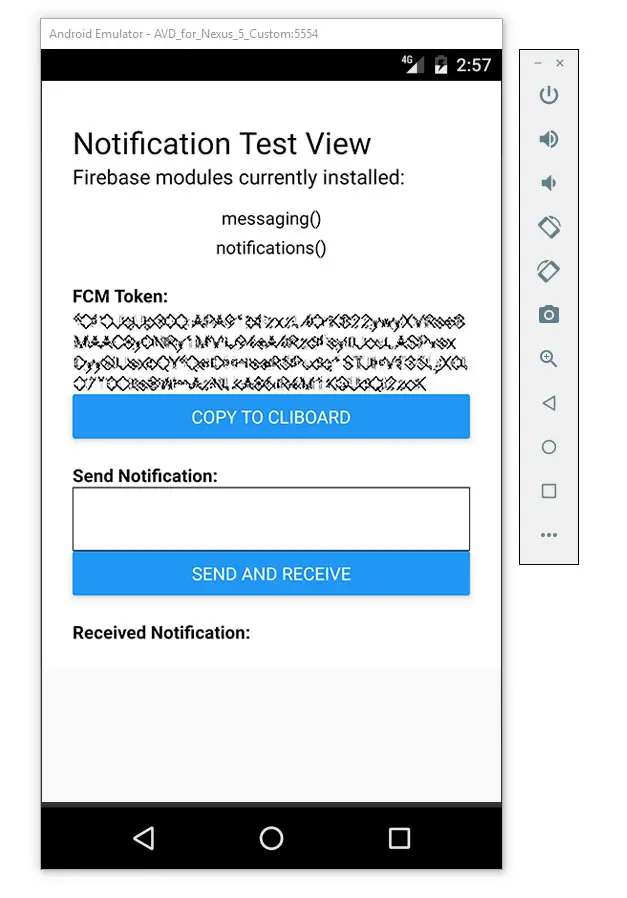Close the emulator toolbar window
Viewport: 627px width, 898px height.
(x=560, y=63)
